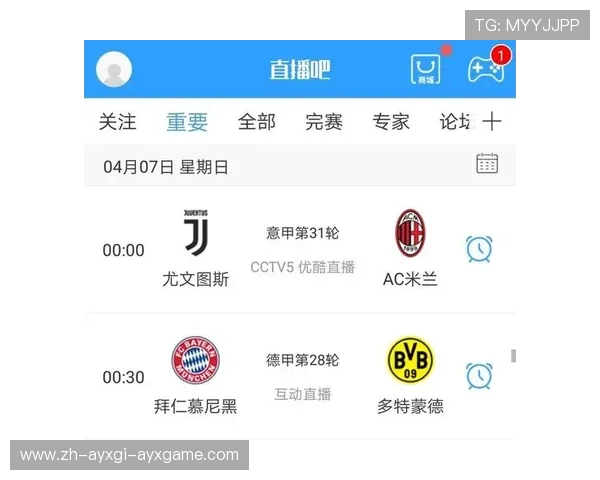Select the 重要 tab

click(x=187, y=122)
